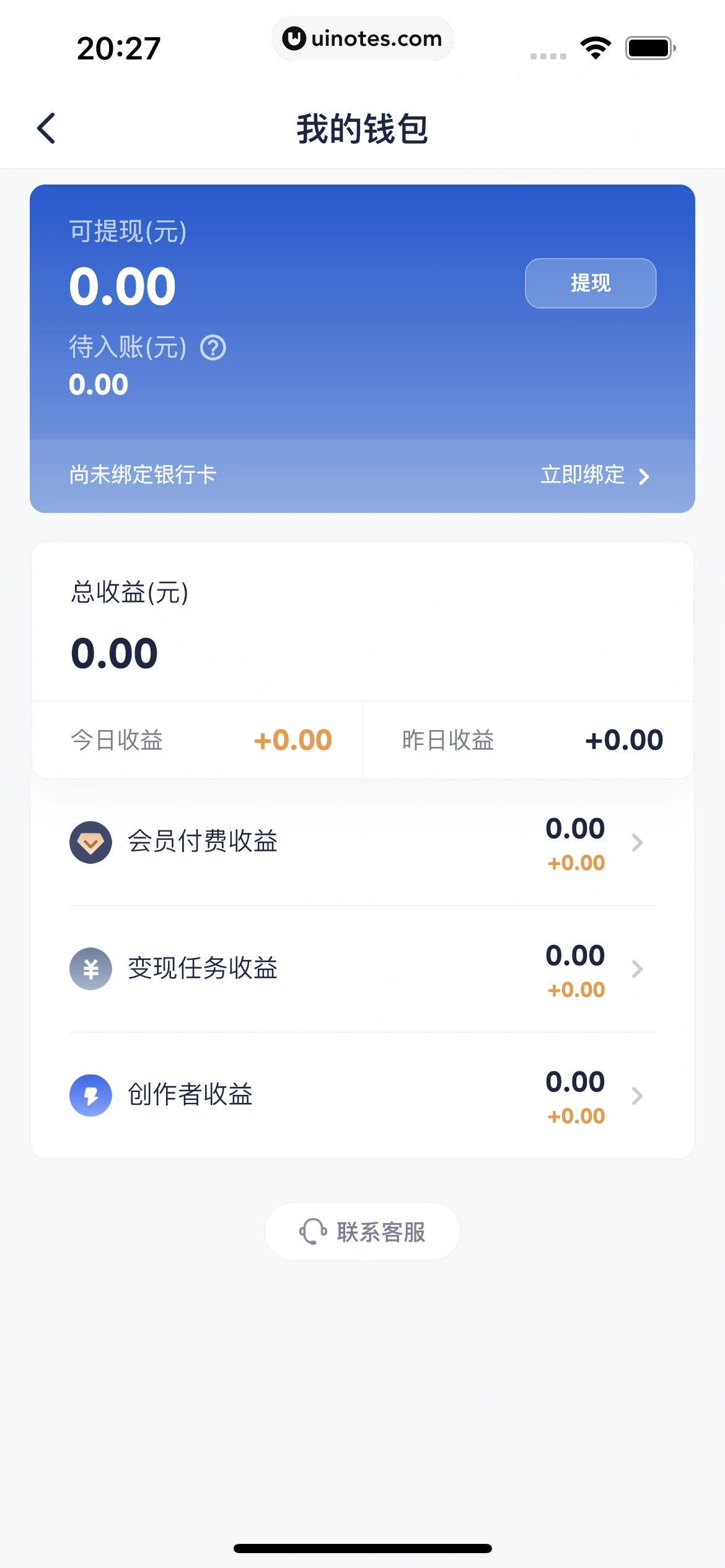725x1568 pixels.
Task: Go back from 我的钱包 page
Action: click(x=46, y=128)
